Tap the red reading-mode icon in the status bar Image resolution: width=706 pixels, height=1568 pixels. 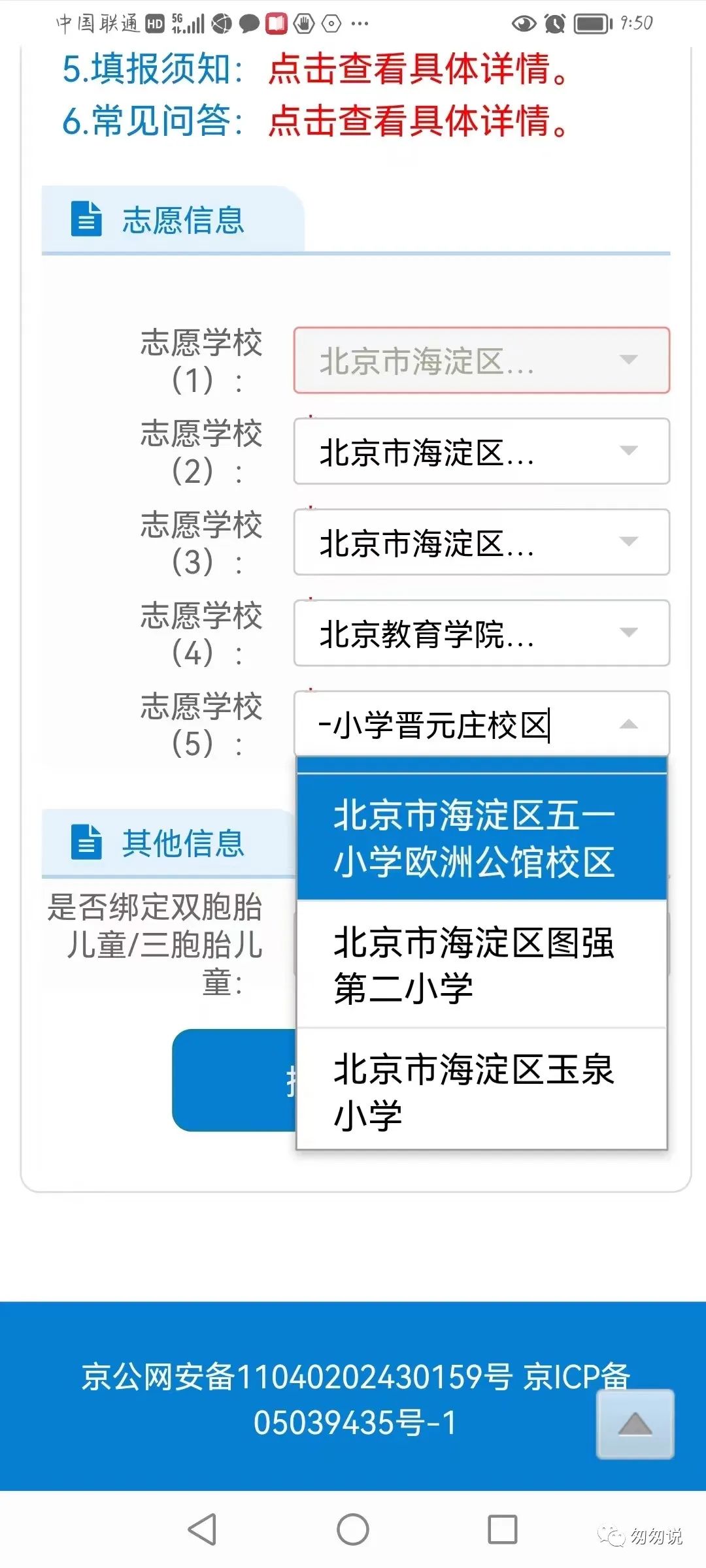click(277, 22)
